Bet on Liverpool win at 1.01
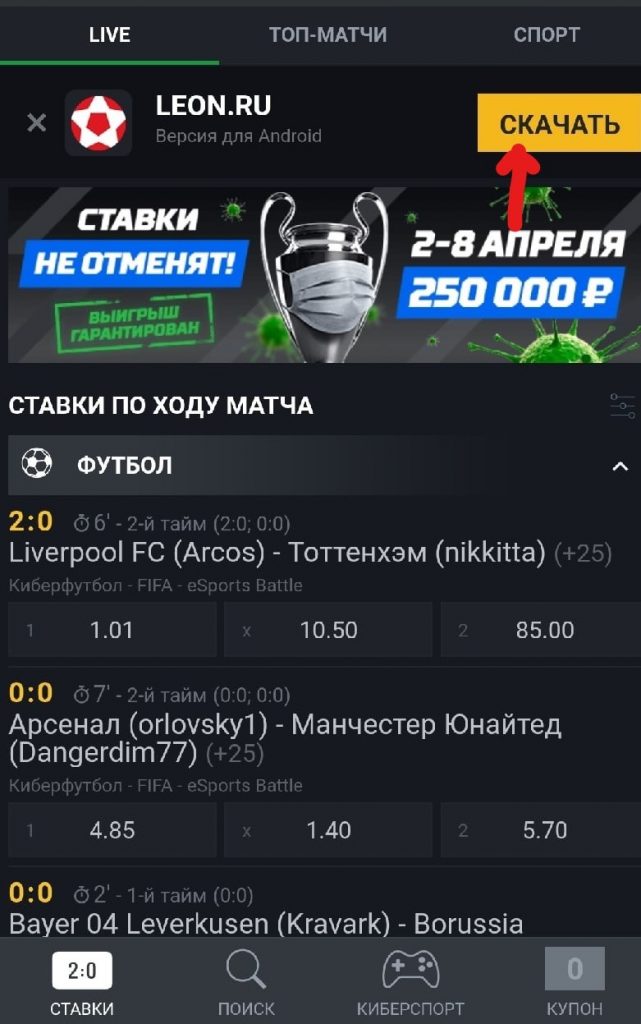The width and height of the screenshot is (641, 1024). point(112,630)
